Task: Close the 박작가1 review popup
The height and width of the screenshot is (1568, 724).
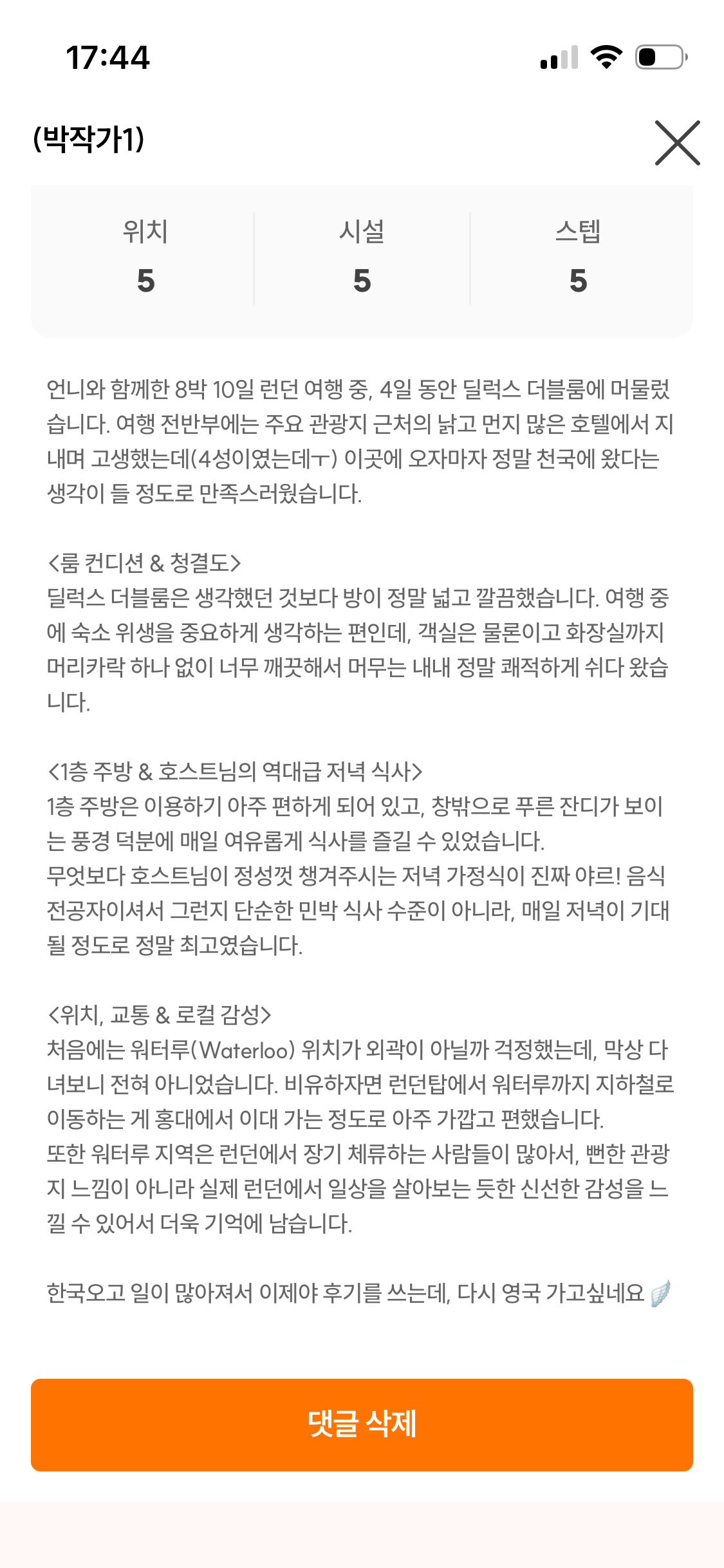Action: (x=677, y=142)
